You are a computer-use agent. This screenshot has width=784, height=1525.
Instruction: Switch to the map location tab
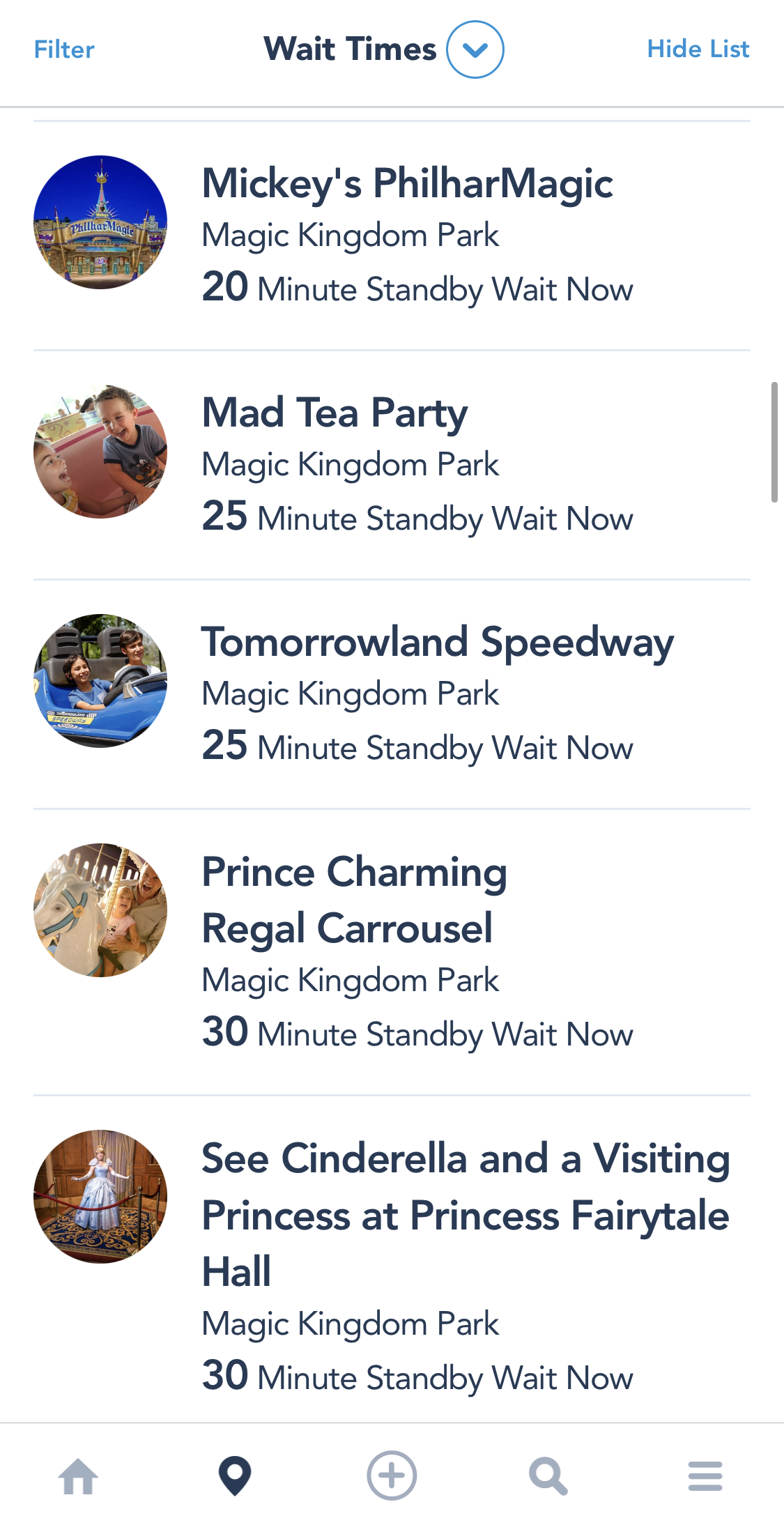[x=235, y=1476]
